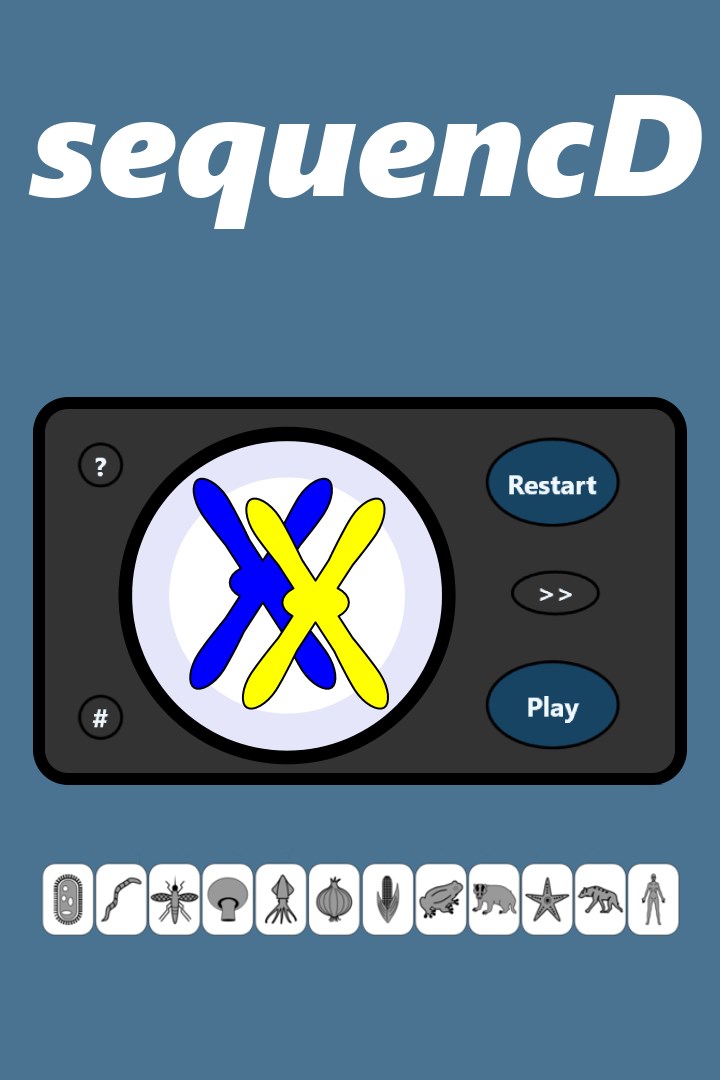Pick the human organism tile

click(x=653, y=899)
